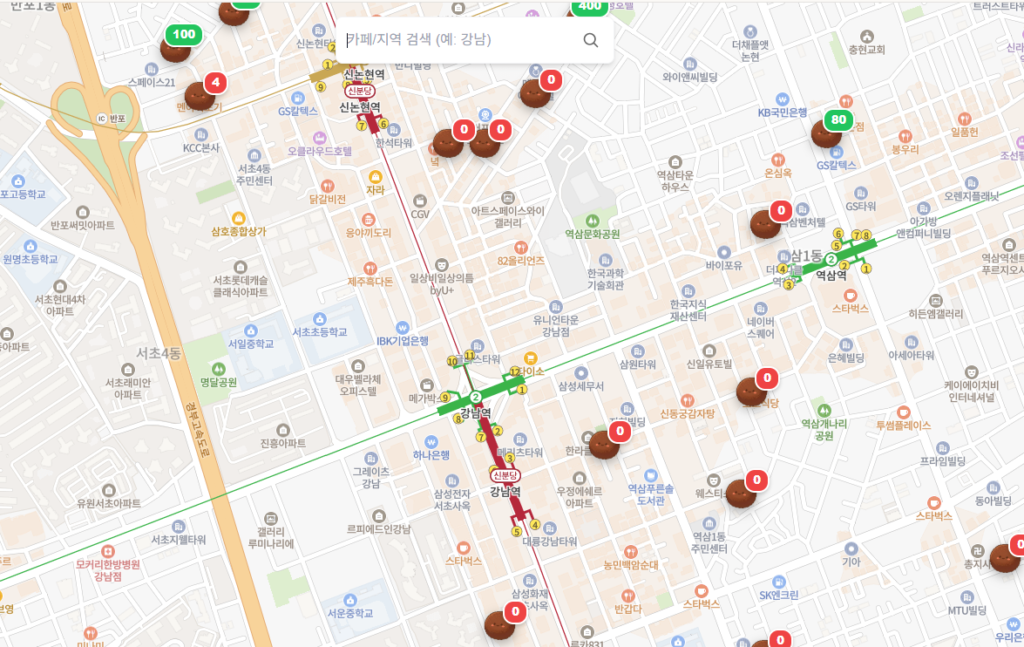
Task: Open the cafe marker near 신동궁감자탕
Action: click(752, 391)
